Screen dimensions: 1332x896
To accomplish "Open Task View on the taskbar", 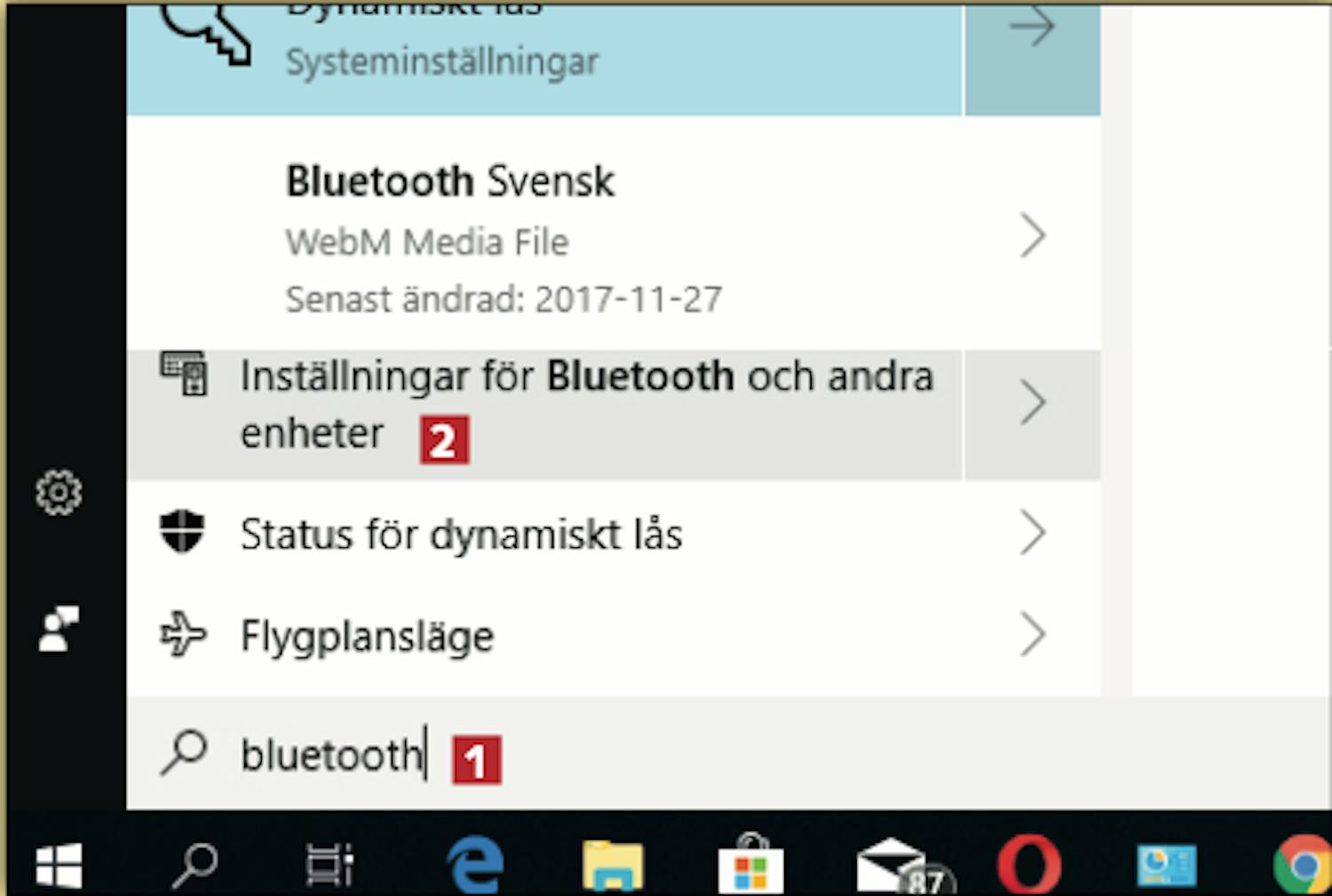I will (x=329, y=865).
